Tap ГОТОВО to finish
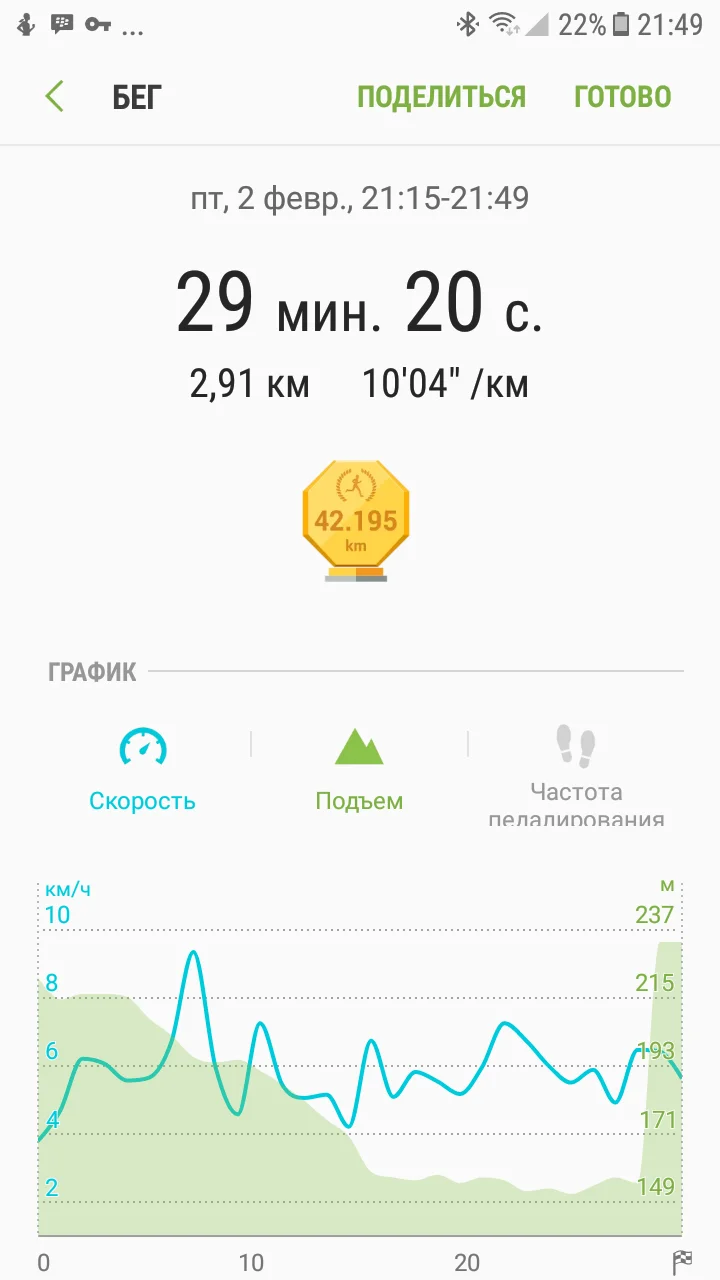720x1280 pixels. [x=622, y=97]
